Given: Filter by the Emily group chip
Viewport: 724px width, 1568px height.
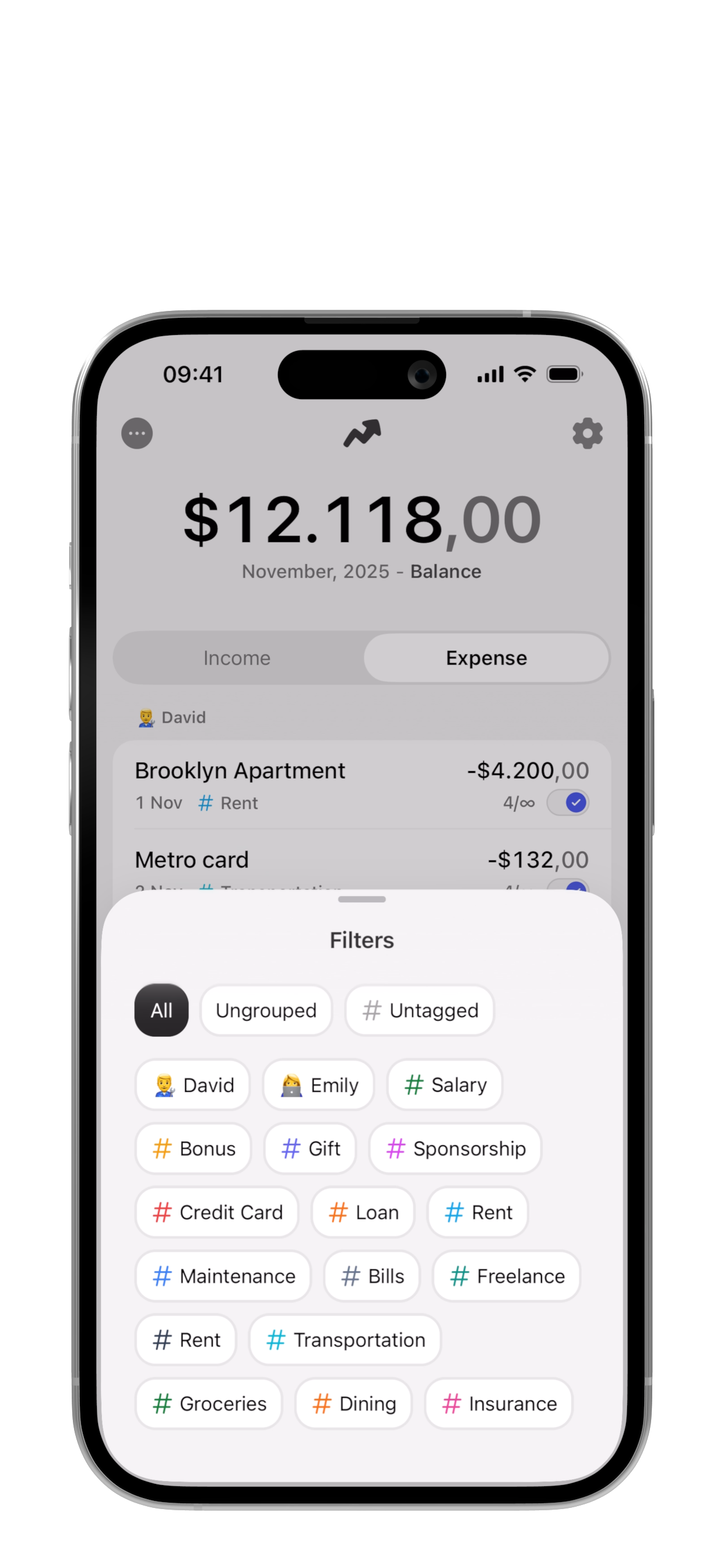Looking at the screenshot, I should (319, 1086).
